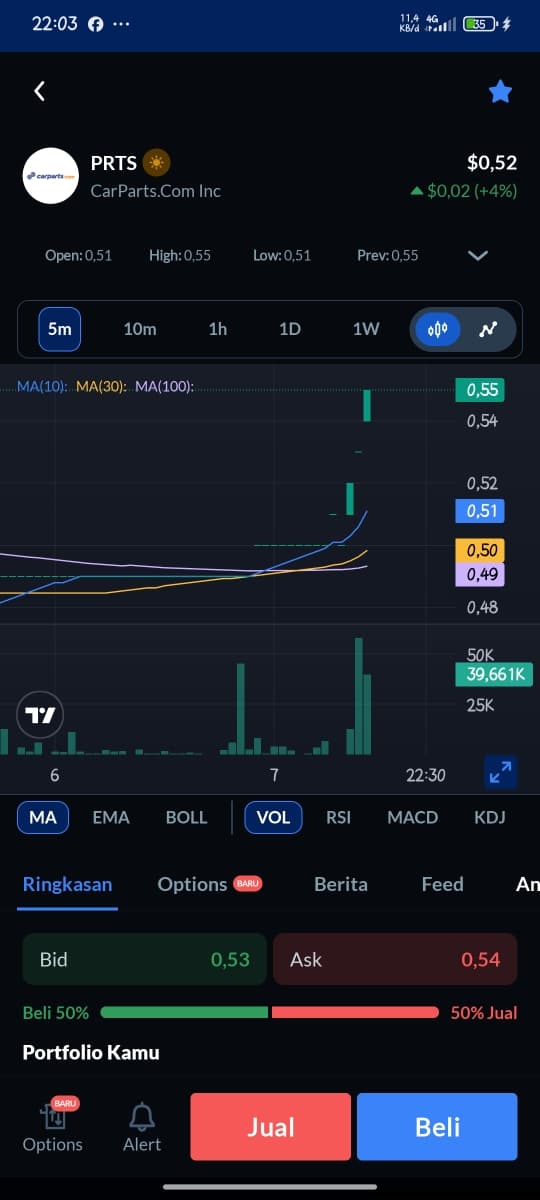
Task: Toggle the favorite star for PRTS
Action: pyautogui.click(x=500, y=92)
